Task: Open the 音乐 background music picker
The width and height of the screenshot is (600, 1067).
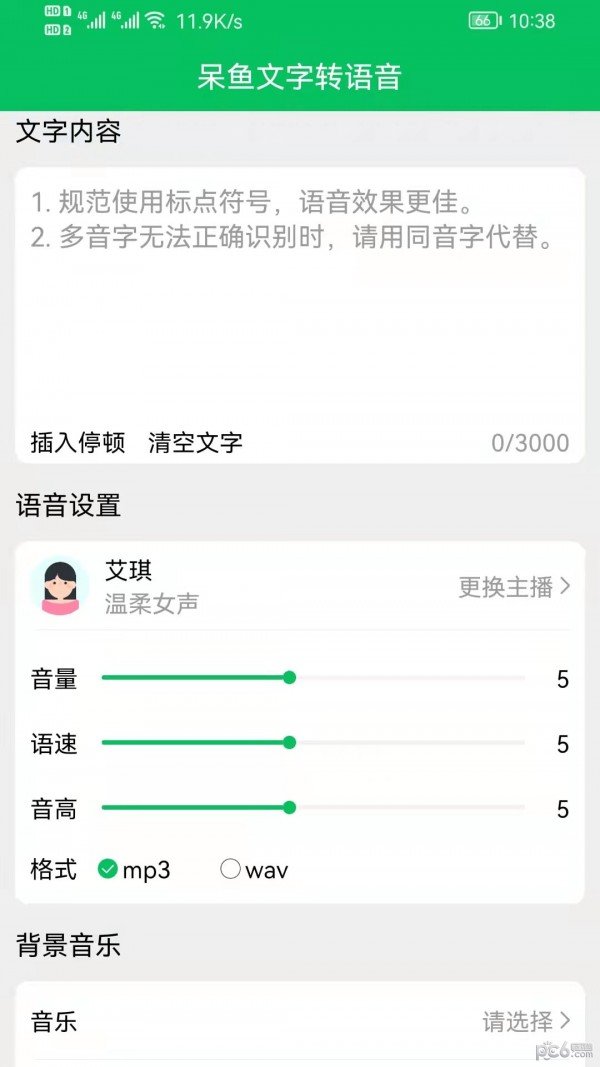Action: pos(300,1022)
